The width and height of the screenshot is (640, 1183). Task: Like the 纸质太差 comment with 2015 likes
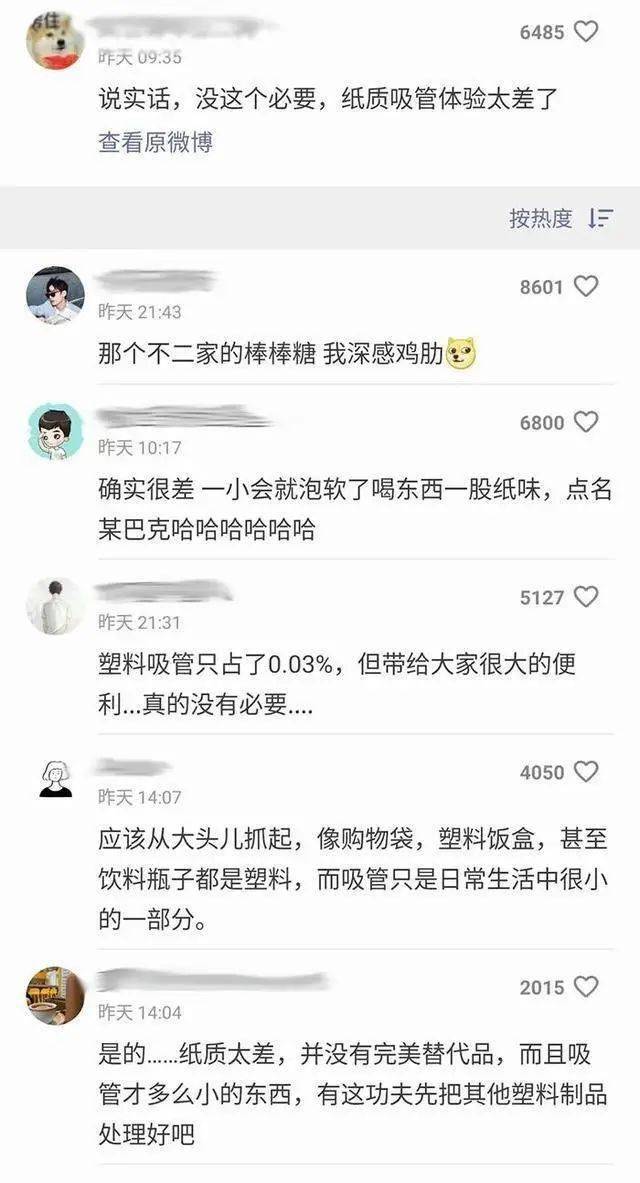tap(586, 987)
